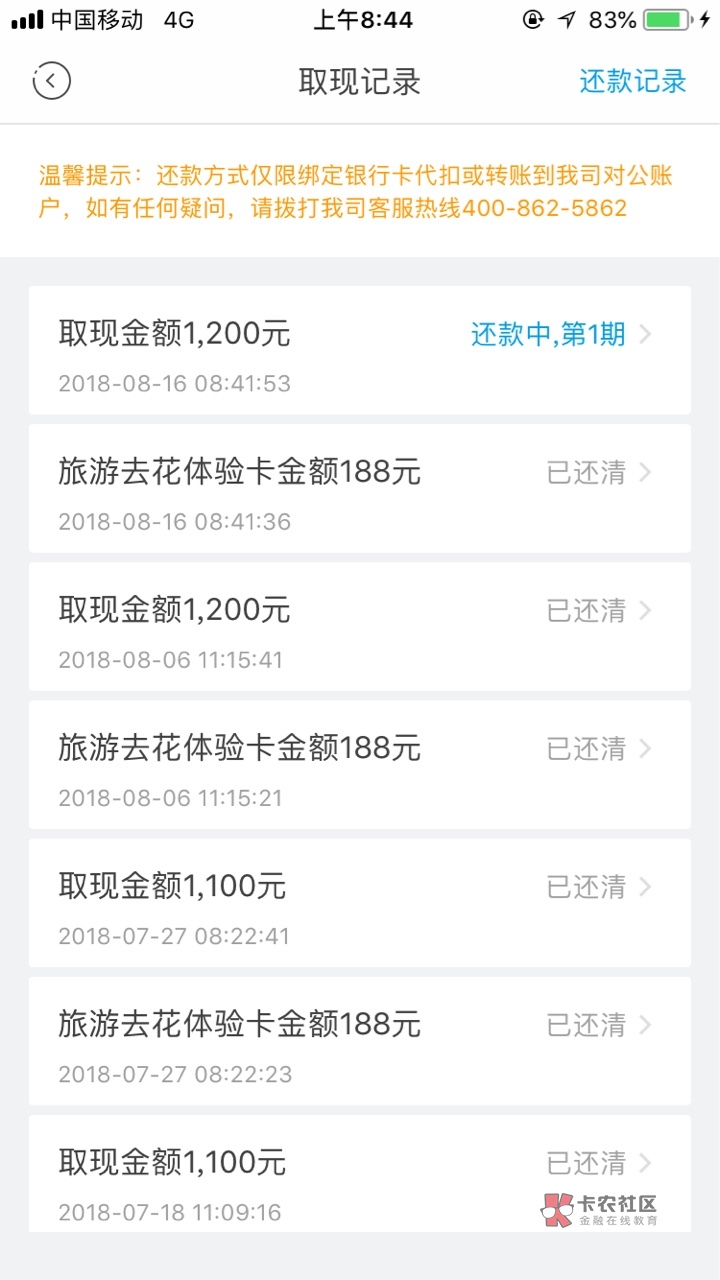
Task: Open 还款记录 repayment records
Action: (x=632, y=81)
